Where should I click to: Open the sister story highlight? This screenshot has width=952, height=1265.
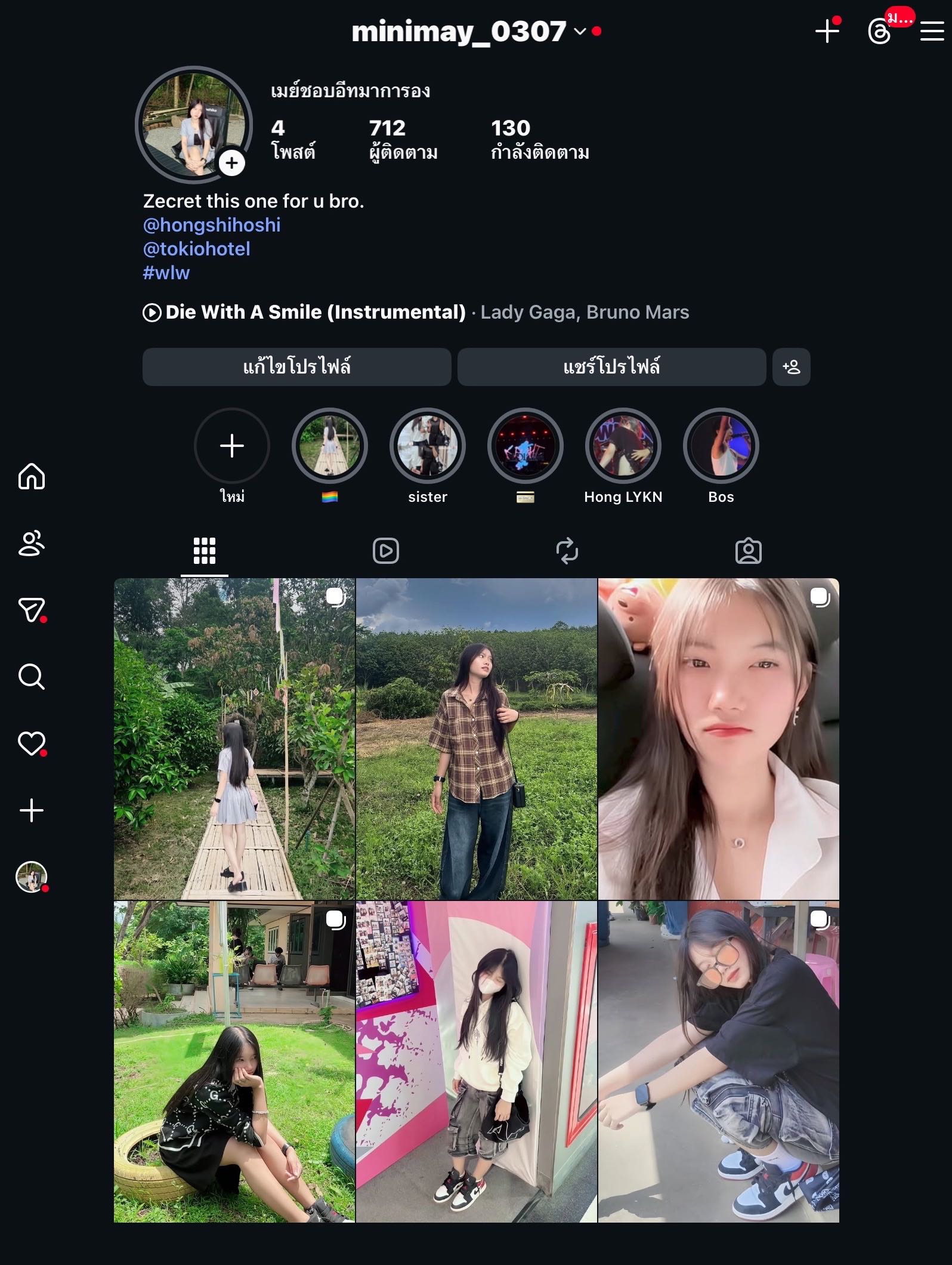click(x=428, y=446)
